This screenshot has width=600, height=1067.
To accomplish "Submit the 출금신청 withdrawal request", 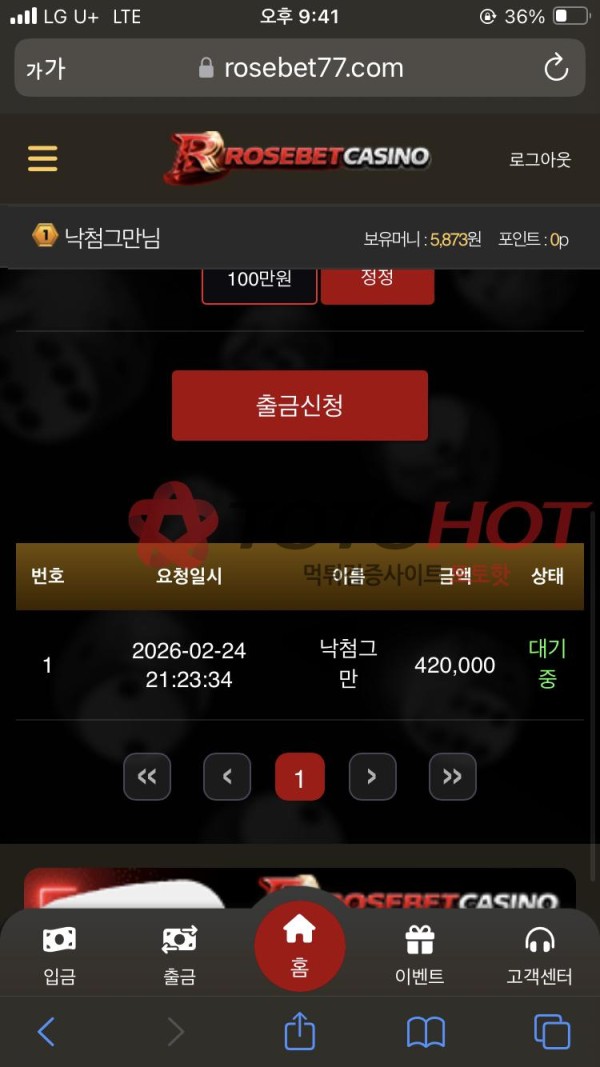I will click(300, 405).
